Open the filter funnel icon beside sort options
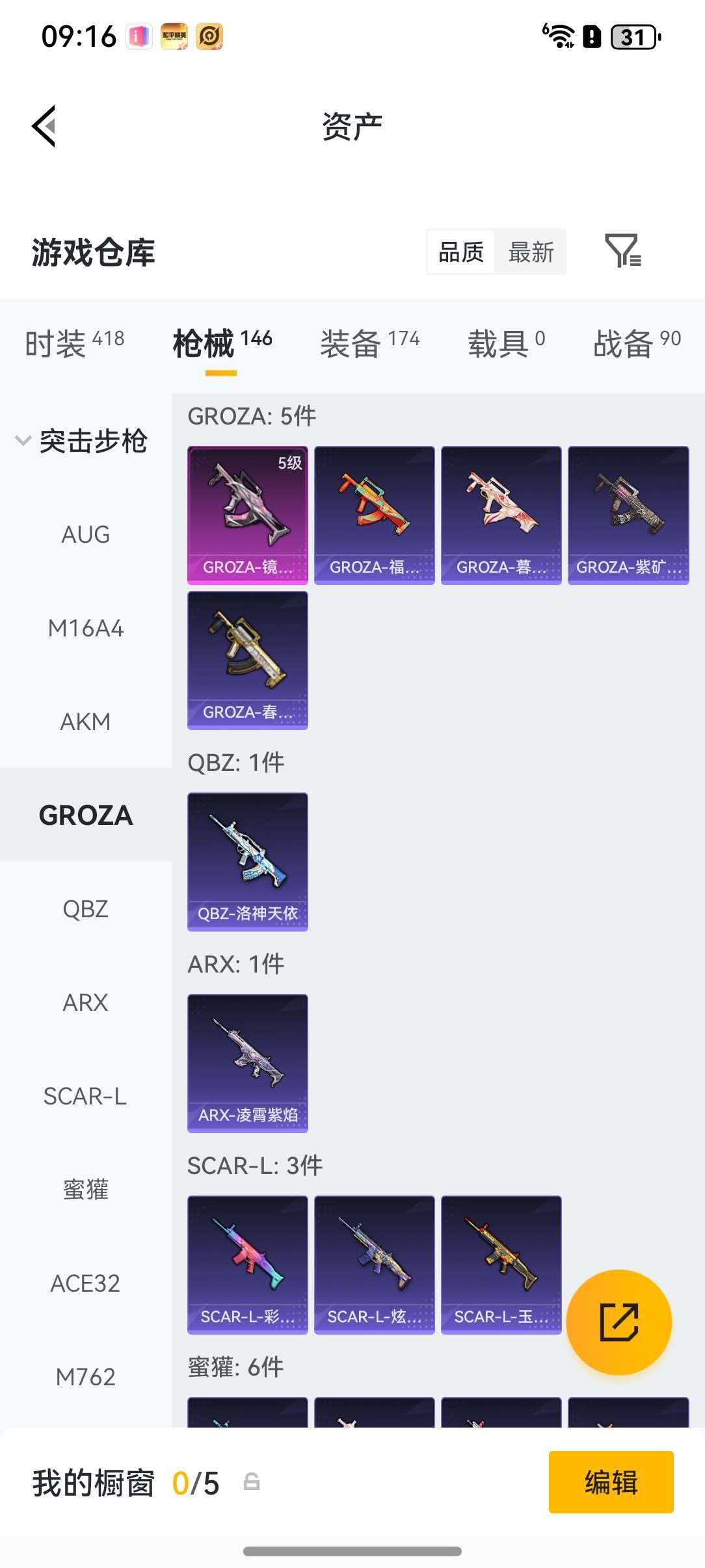This screenshot has width=705, height=1568. [x=623, y=252]
